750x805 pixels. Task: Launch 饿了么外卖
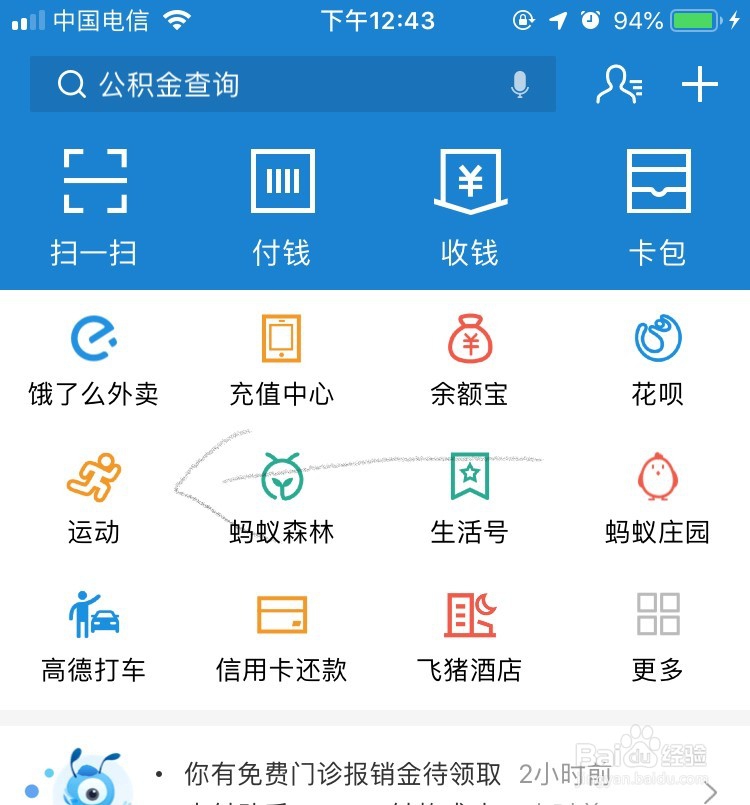tap(94, 359)
